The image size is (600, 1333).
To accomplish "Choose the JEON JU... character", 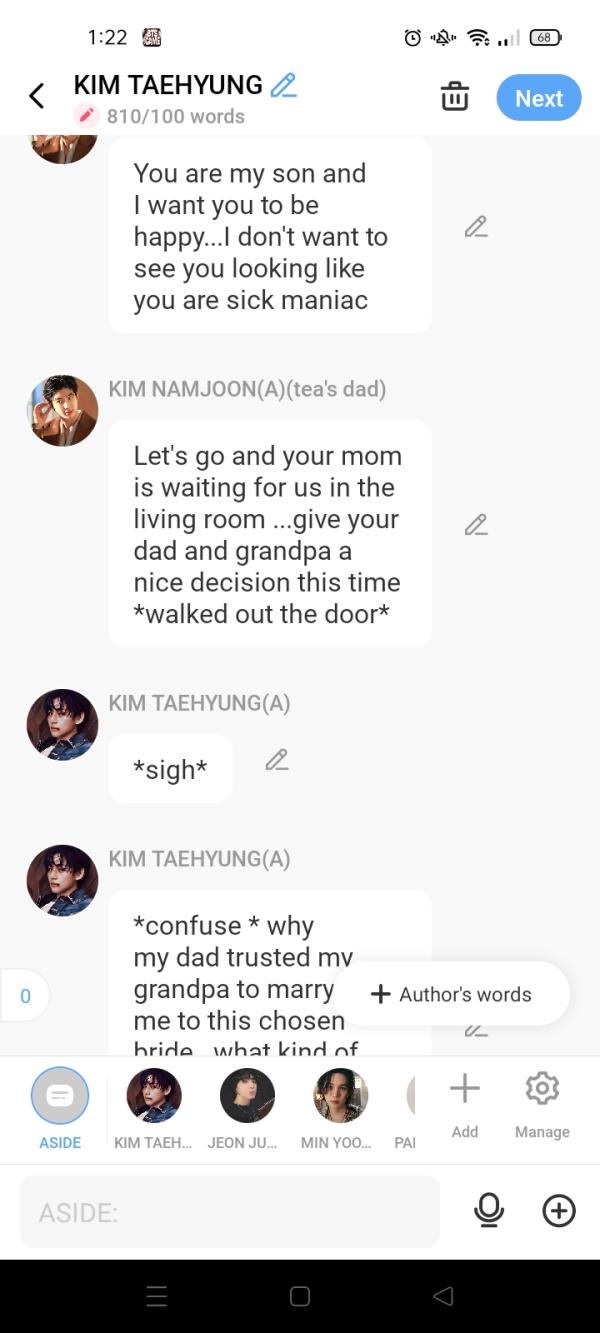I will (x=247, y=1108).
